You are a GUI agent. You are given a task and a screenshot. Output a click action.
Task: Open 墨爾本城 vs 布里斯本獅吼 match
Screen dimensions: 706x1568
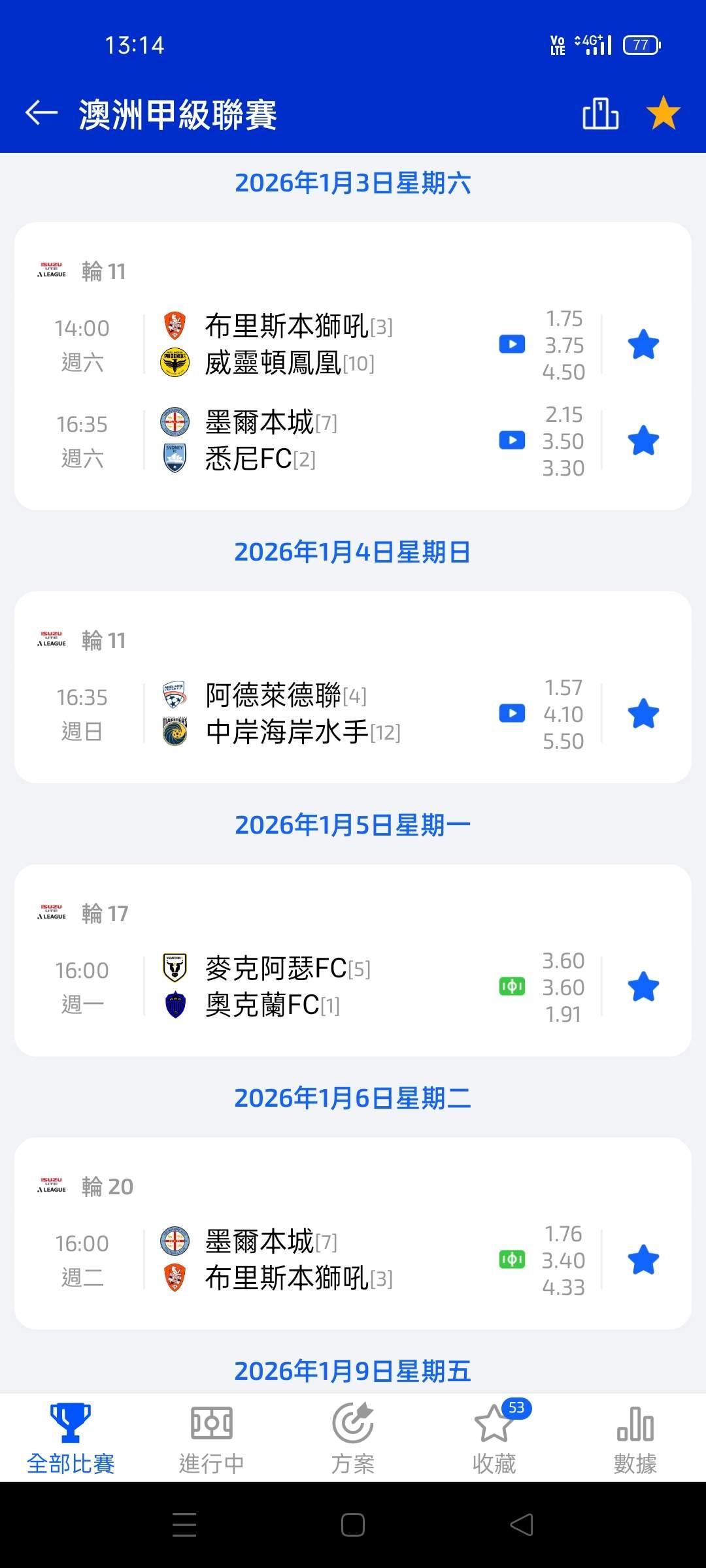click(299, 1260)
